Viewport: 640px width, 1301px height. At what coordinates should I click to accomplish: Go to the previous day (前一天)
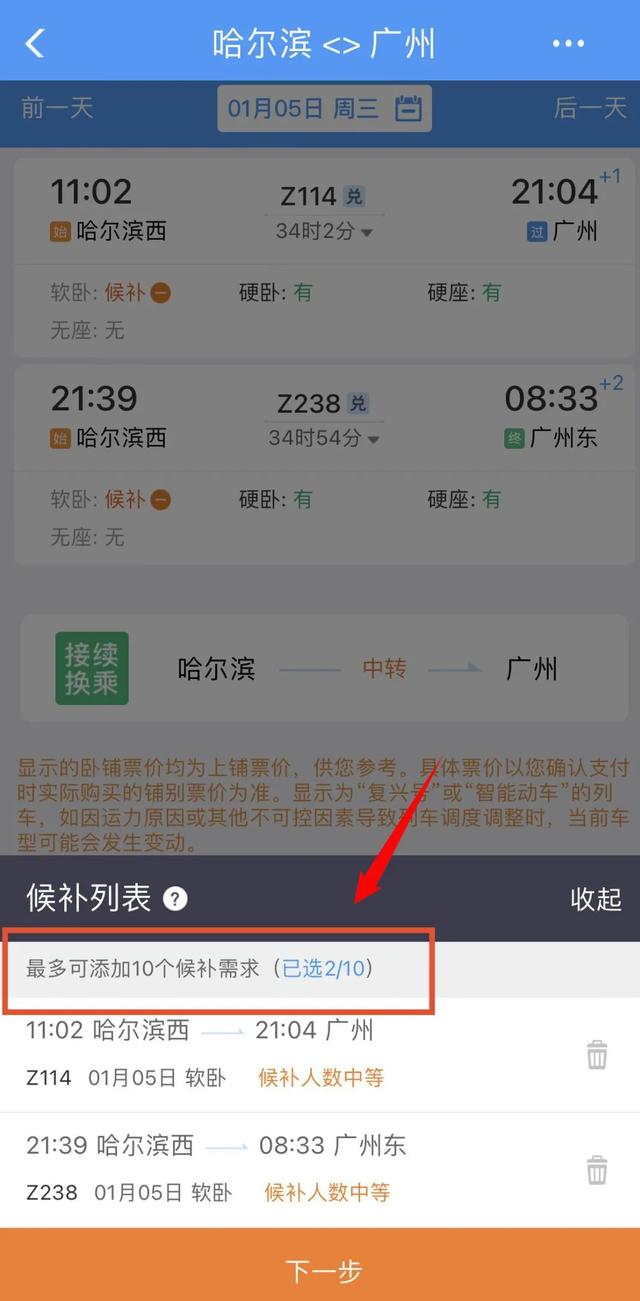(58, 108)
